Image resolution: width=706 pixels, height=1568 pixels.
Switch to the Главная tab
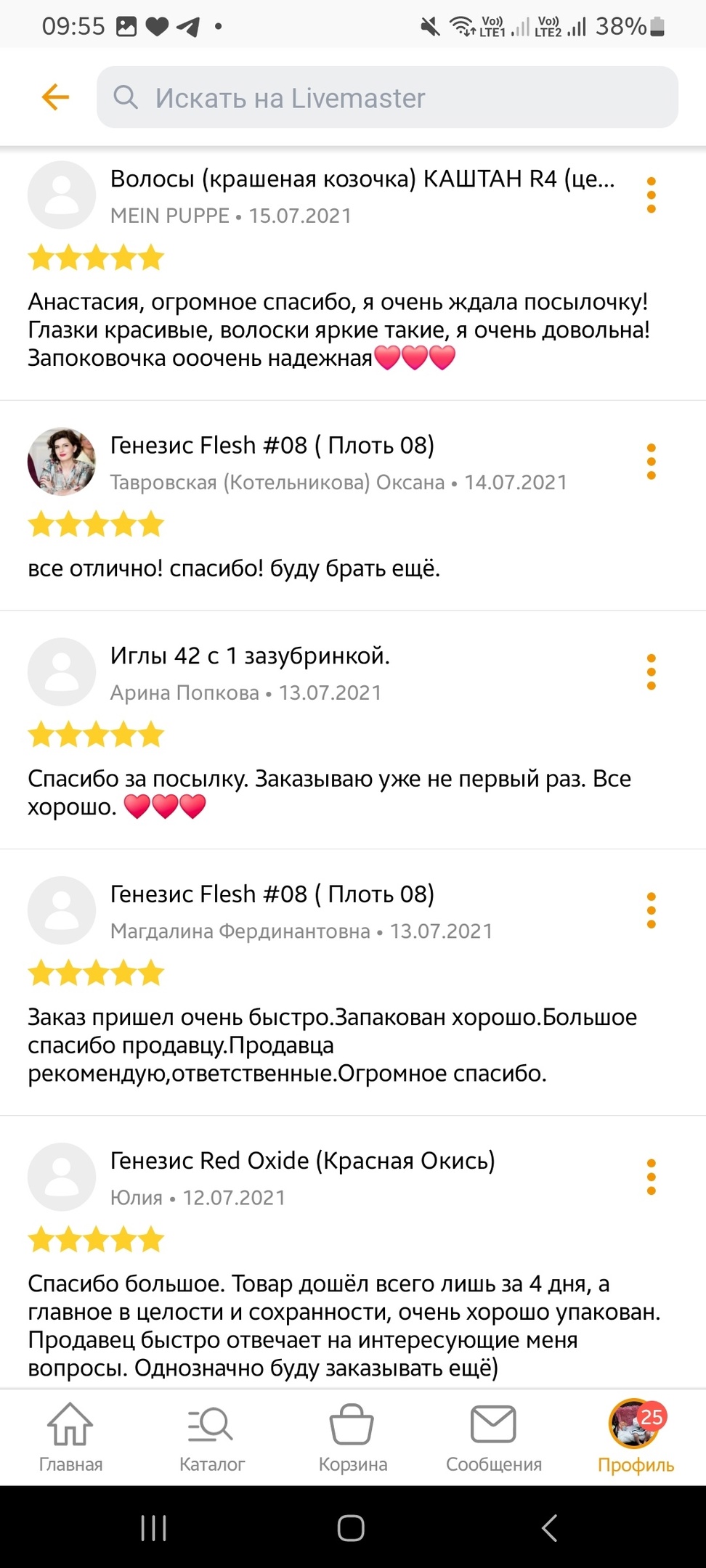tap(70, 1437)
